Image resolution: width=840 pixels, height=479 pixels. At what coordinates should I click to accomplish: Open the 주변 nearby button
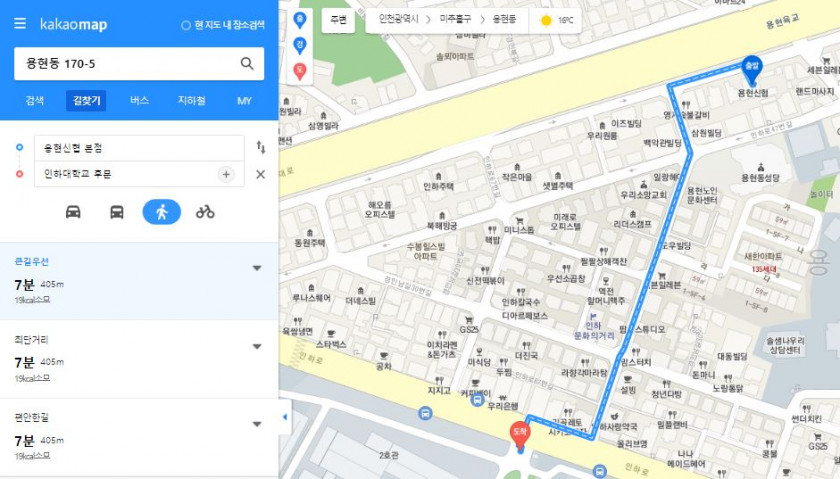pyautogui.click(x=338, y=20)
